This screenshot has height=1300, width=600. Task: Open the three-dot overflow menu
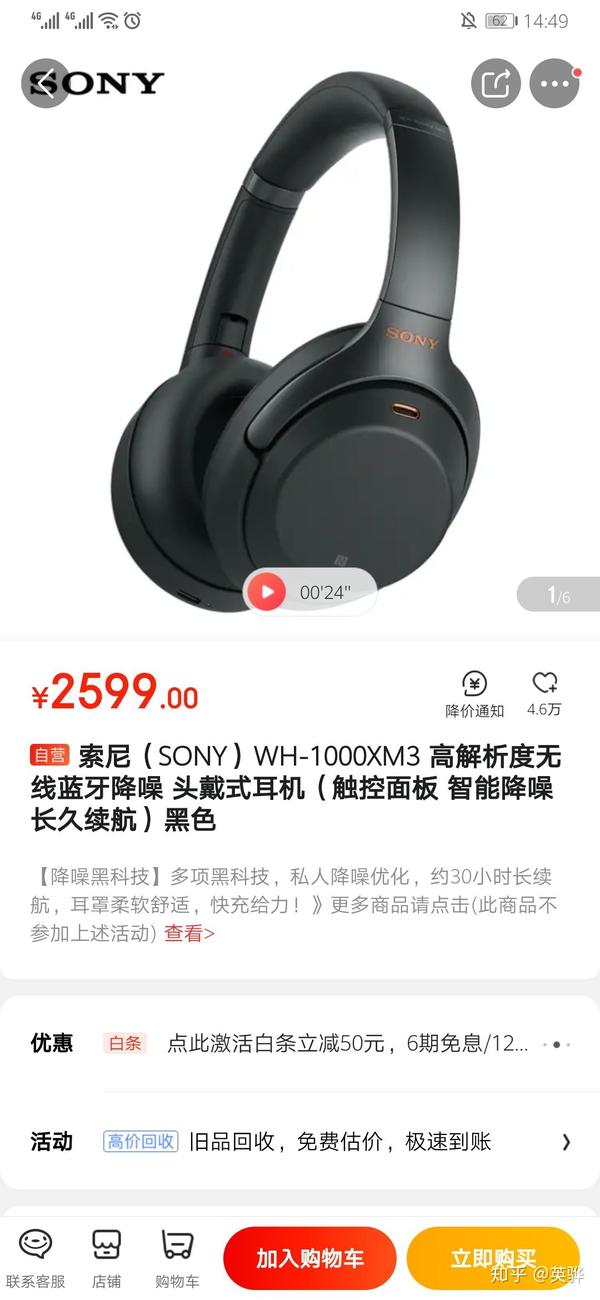coord(554,83)
